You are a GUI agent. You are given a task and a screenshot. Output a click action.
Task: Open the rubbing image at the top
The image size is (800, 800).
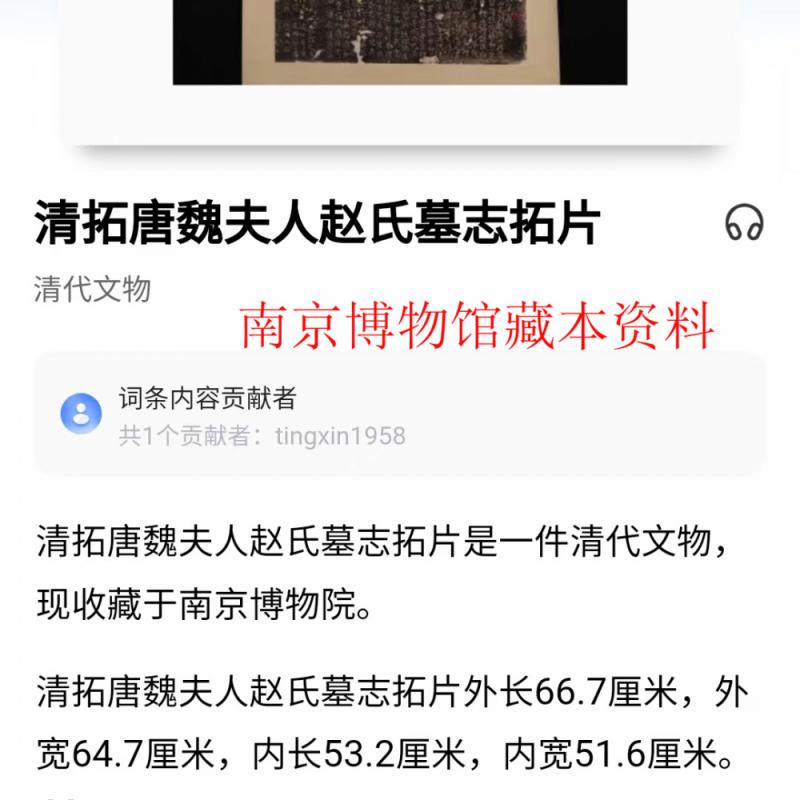(x=400, y=42)
